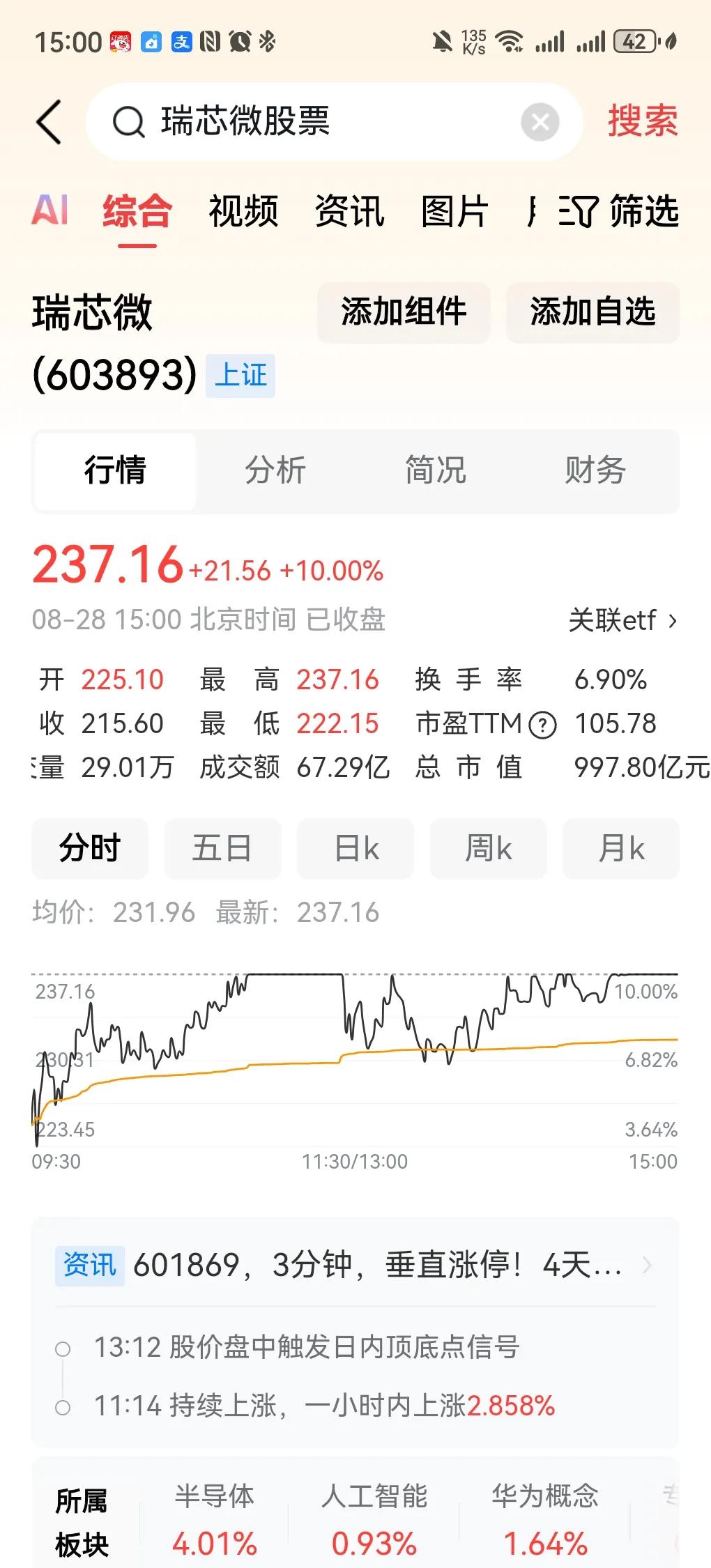
Task: Select the 简况 stock tab
Action: pyautogui.click(x=436, y=470)
